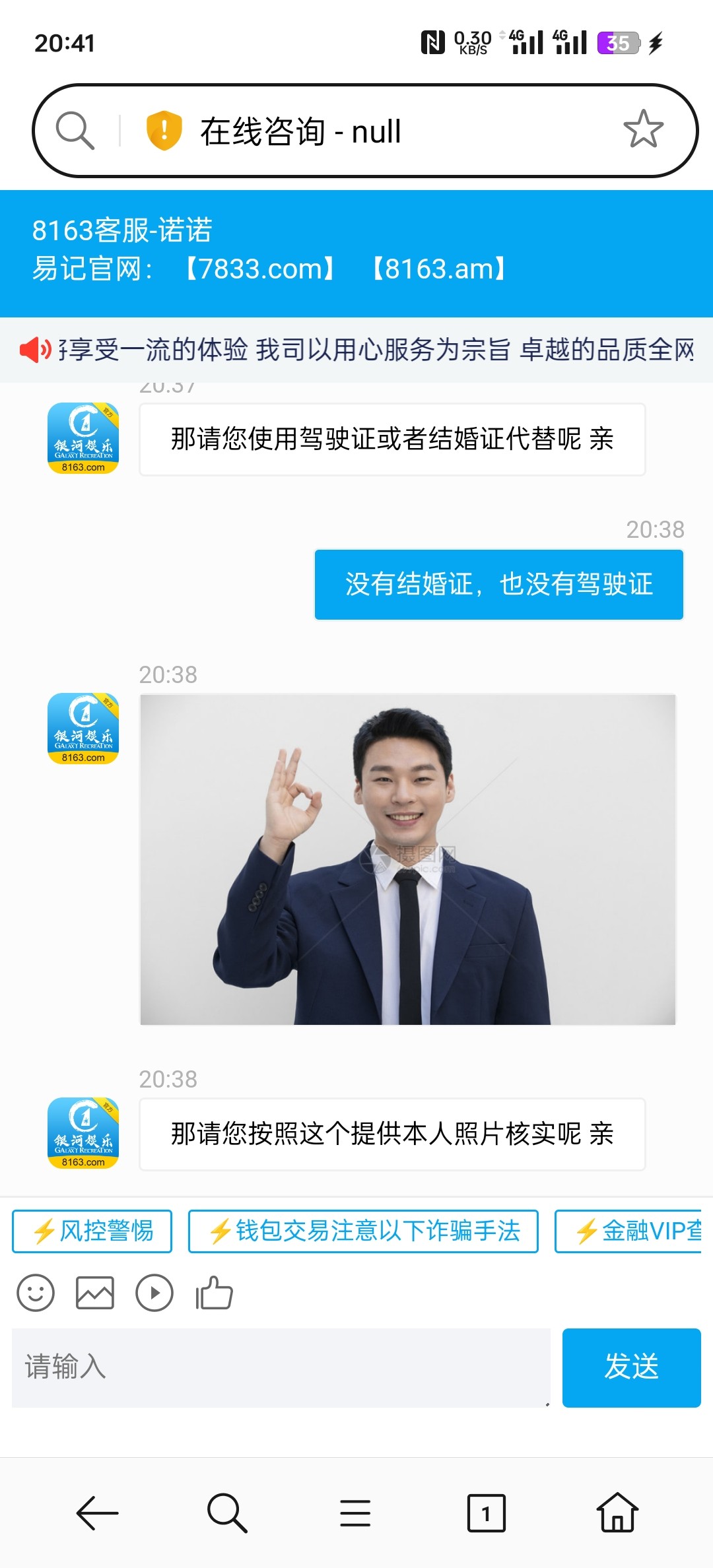Attach a video to the chat
The height and width of the screenshot is (1568, 713).
point(154,1293)
